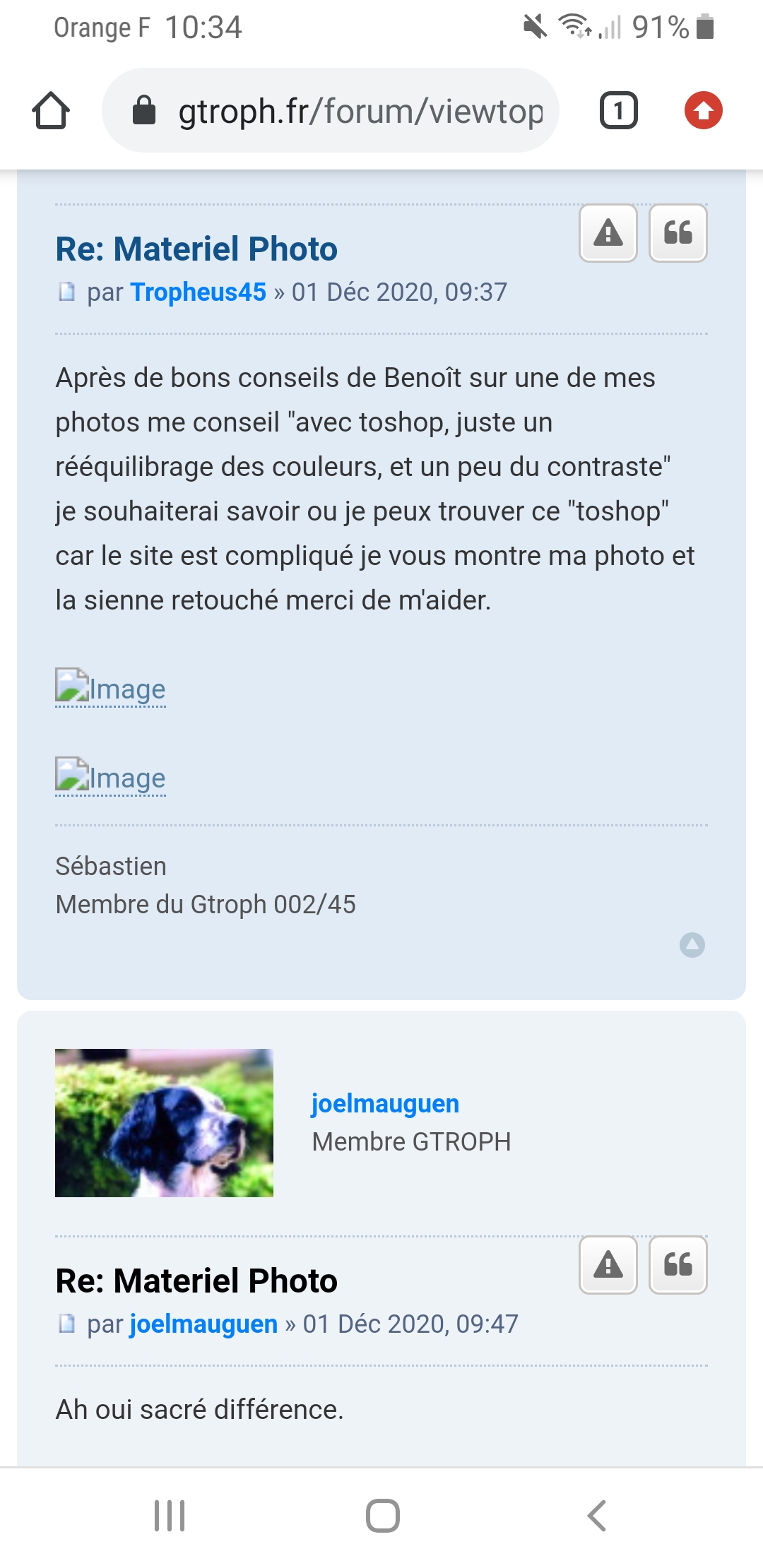Go back with the system back button
The width and height of the screenshot is (763, 1568).
pos(597,1516)
